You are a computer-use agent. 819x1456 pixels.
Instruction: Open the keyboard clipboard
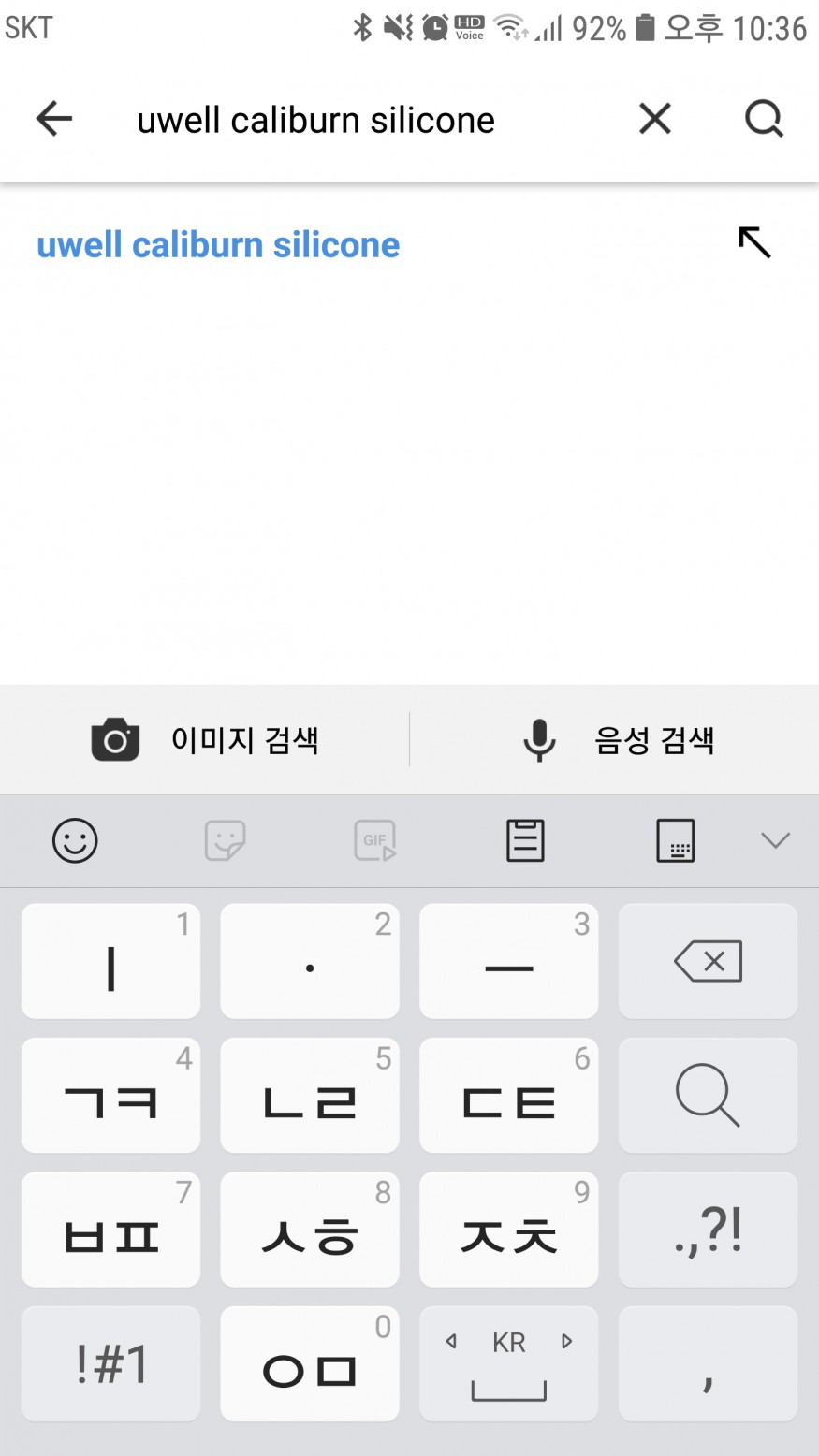525,840
